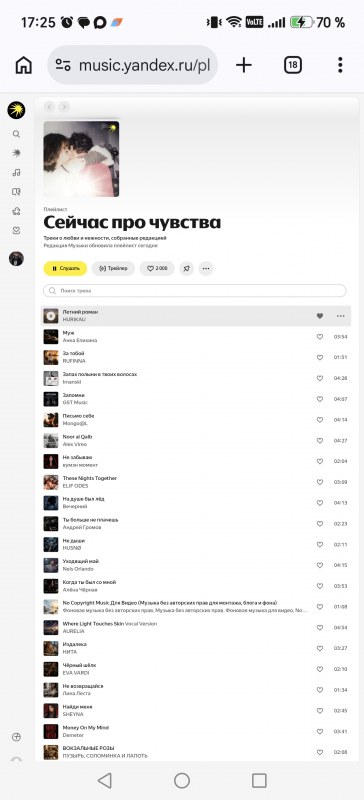Image resolution: width=364 pixels, height=800 pixels.
Task: Open search from the left sidebar magnifier
Action: point(16,134)
